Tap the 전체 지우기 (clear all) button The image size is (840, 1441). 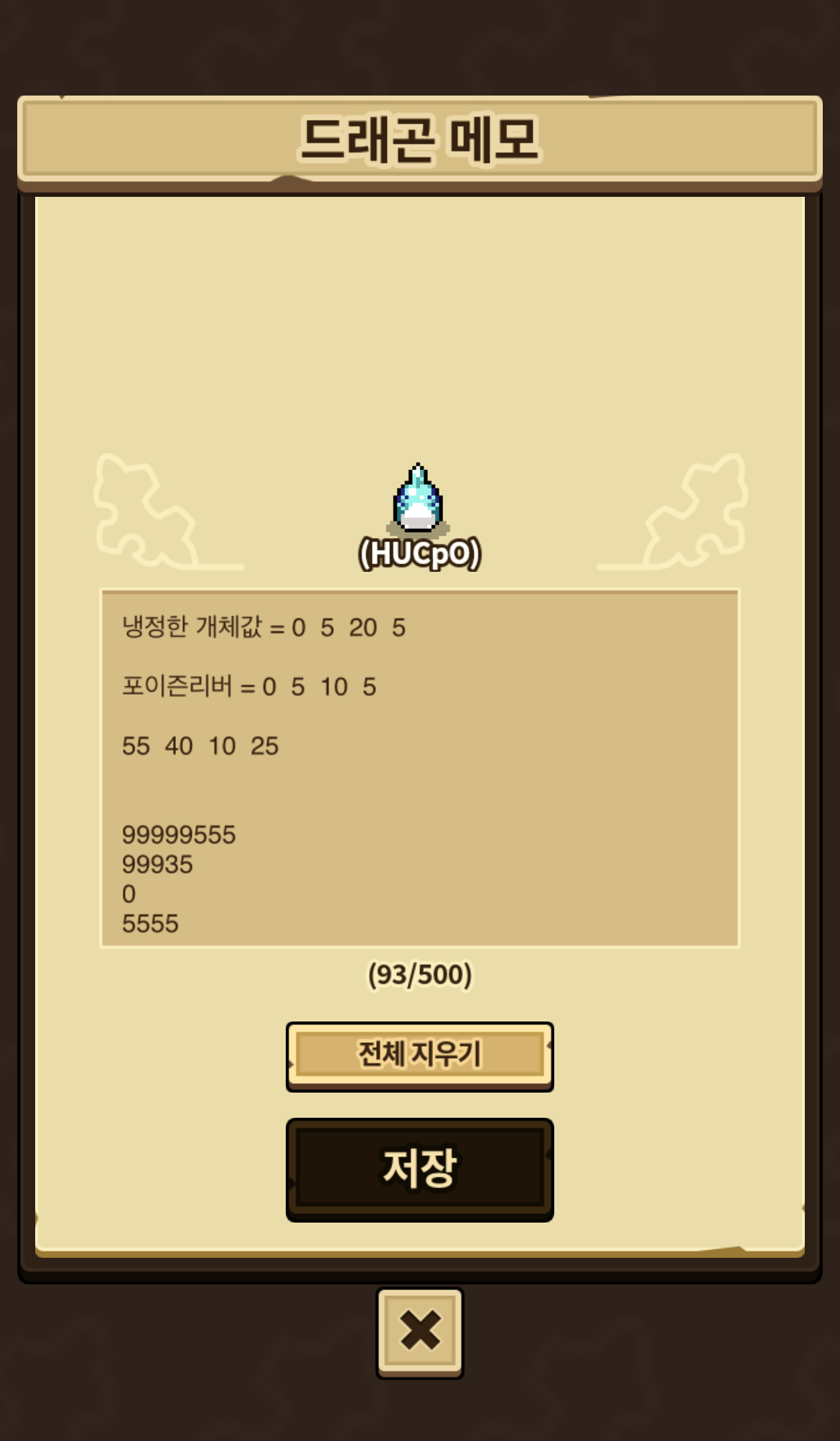point(419,1055)
